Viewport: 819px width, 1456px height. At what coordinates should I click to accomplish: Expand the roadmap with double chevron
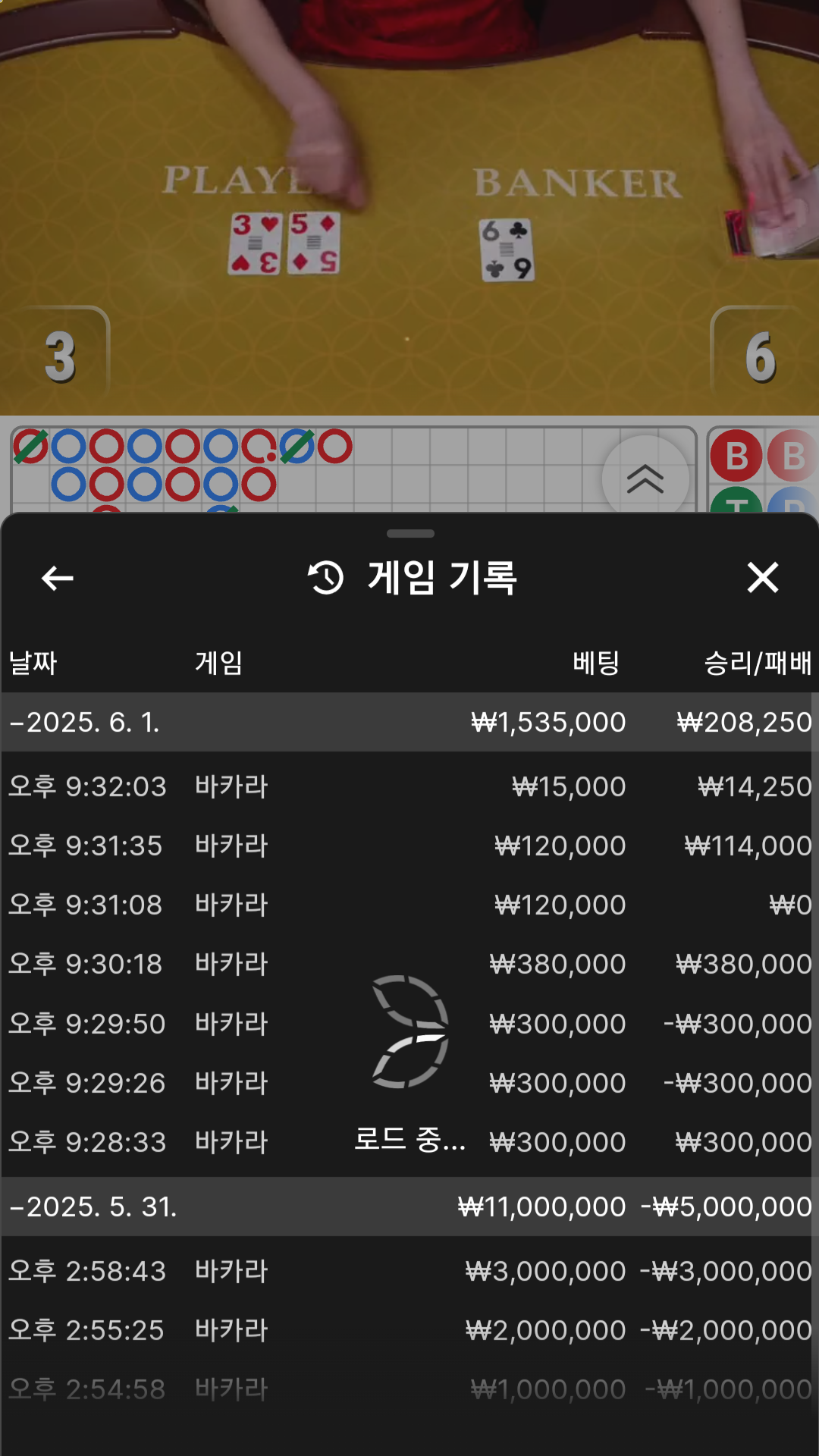pyautogui.click(x=645, y=479)
